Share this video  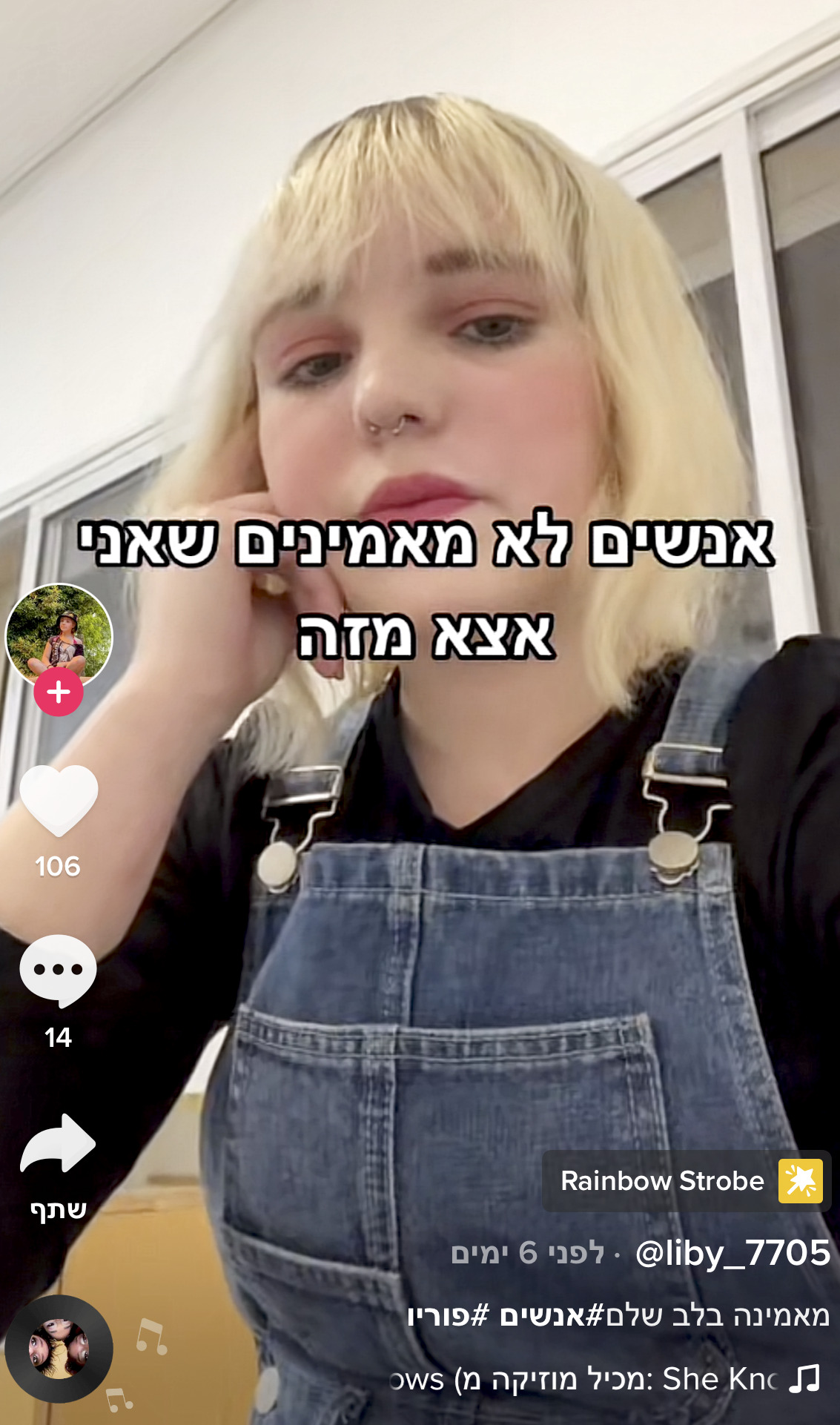click(x=59, y=1144)
